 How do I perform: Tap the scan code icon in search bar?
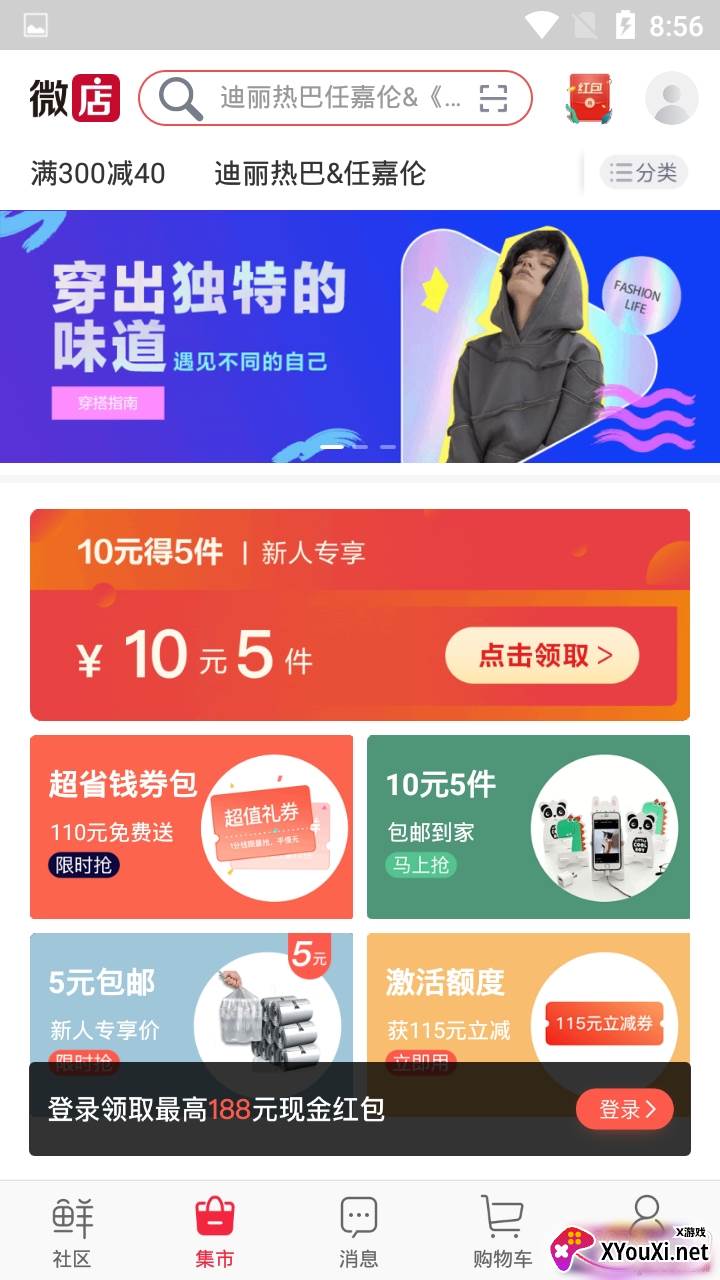pos(493,98)
